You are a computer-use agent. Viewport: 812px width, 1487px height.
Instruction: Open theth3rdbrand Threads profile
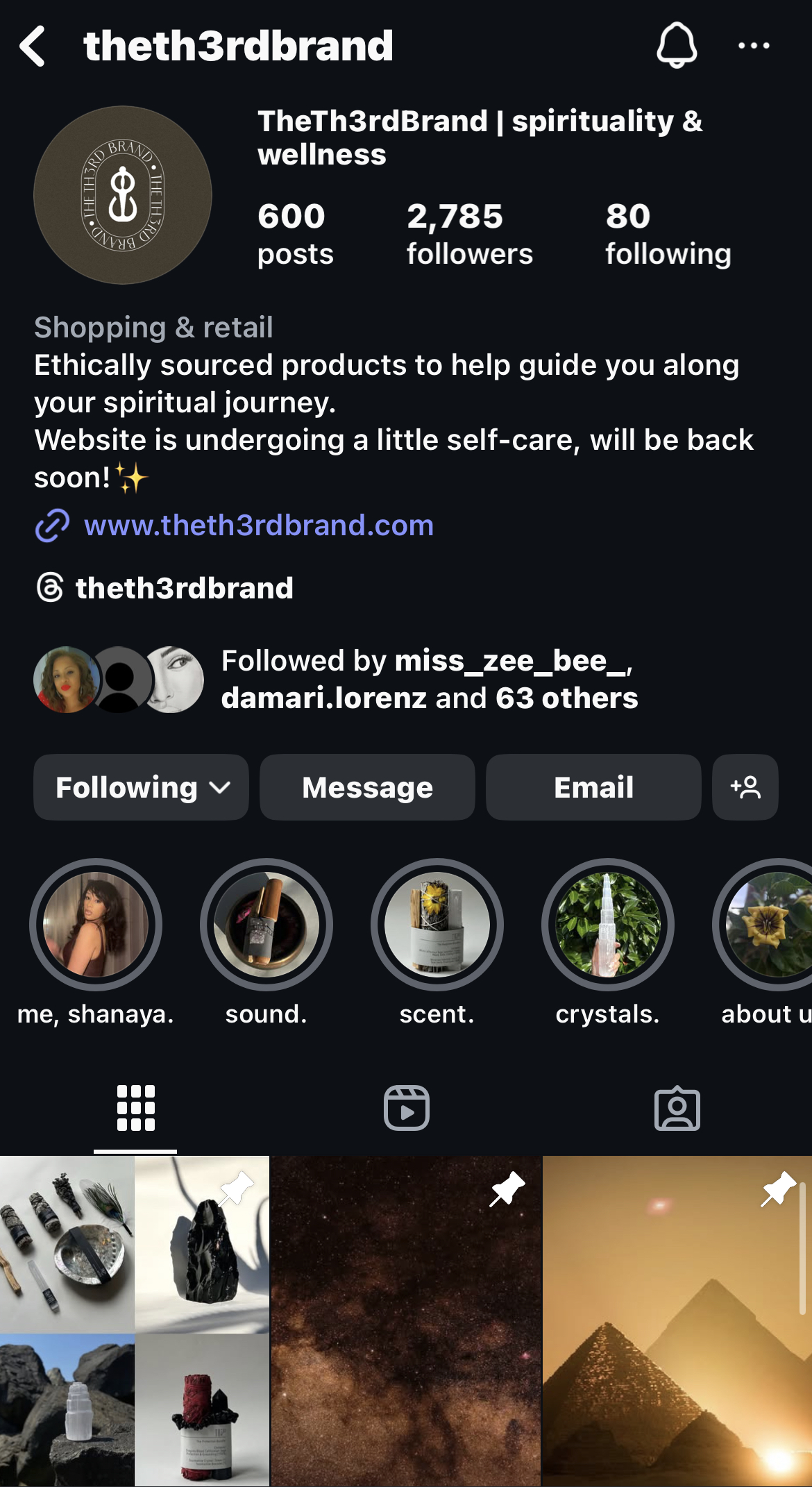point(184,588)
